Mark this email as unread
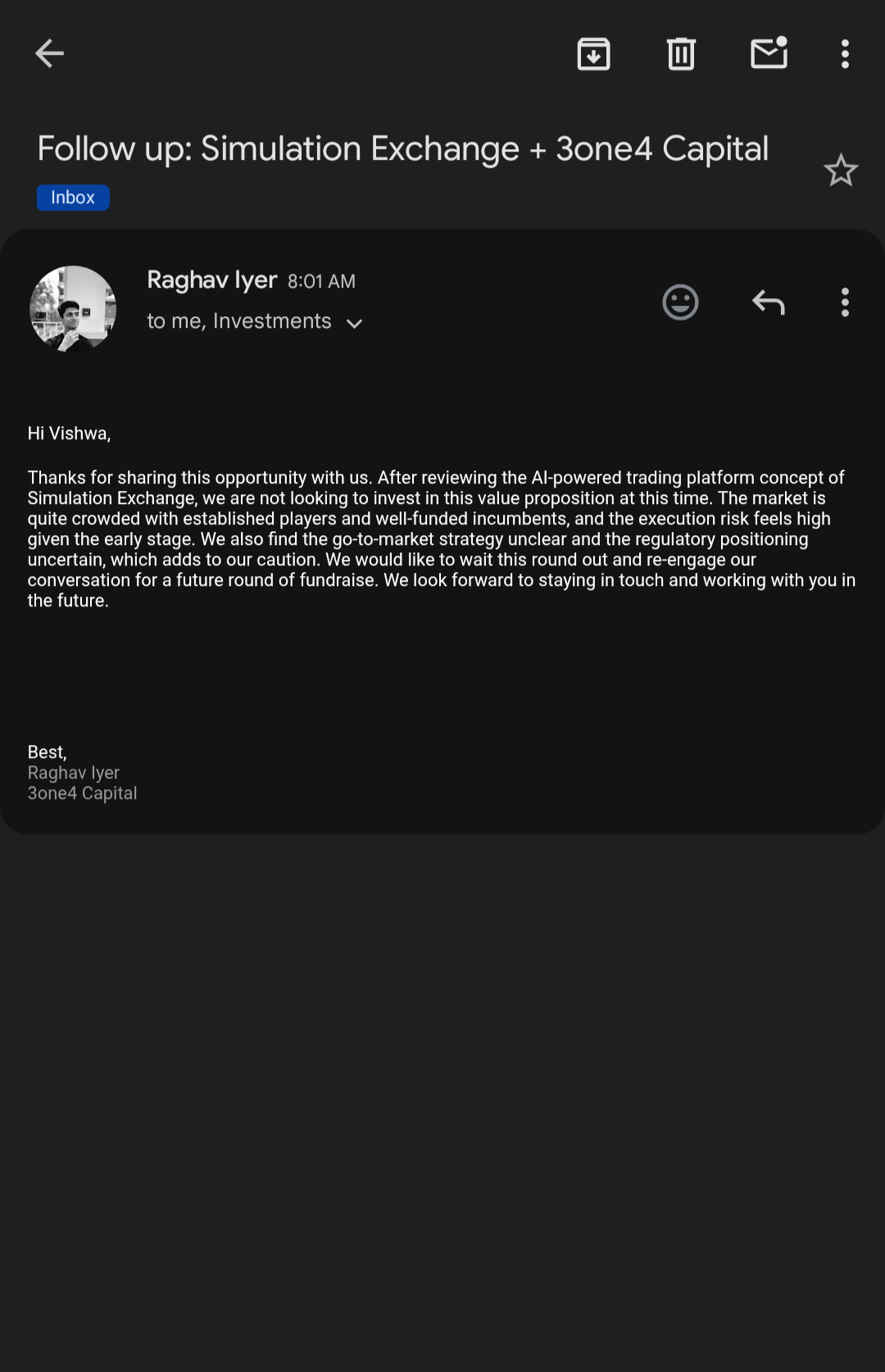Image resolution: width=885 pixels, height=1372 pixels. click(x=769, y=54)
